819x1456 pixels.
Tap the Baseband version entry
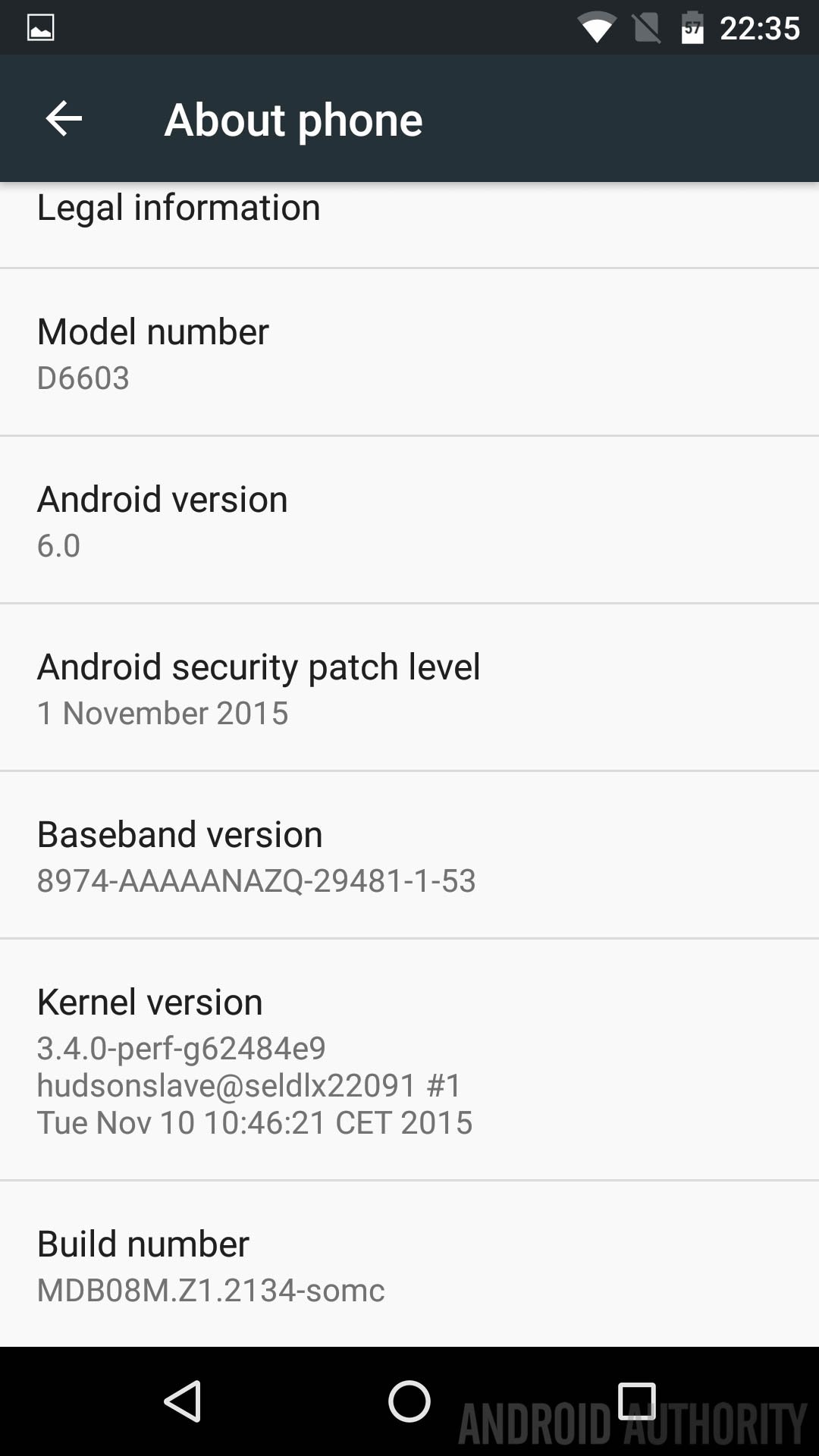click(x=409, y=855)
